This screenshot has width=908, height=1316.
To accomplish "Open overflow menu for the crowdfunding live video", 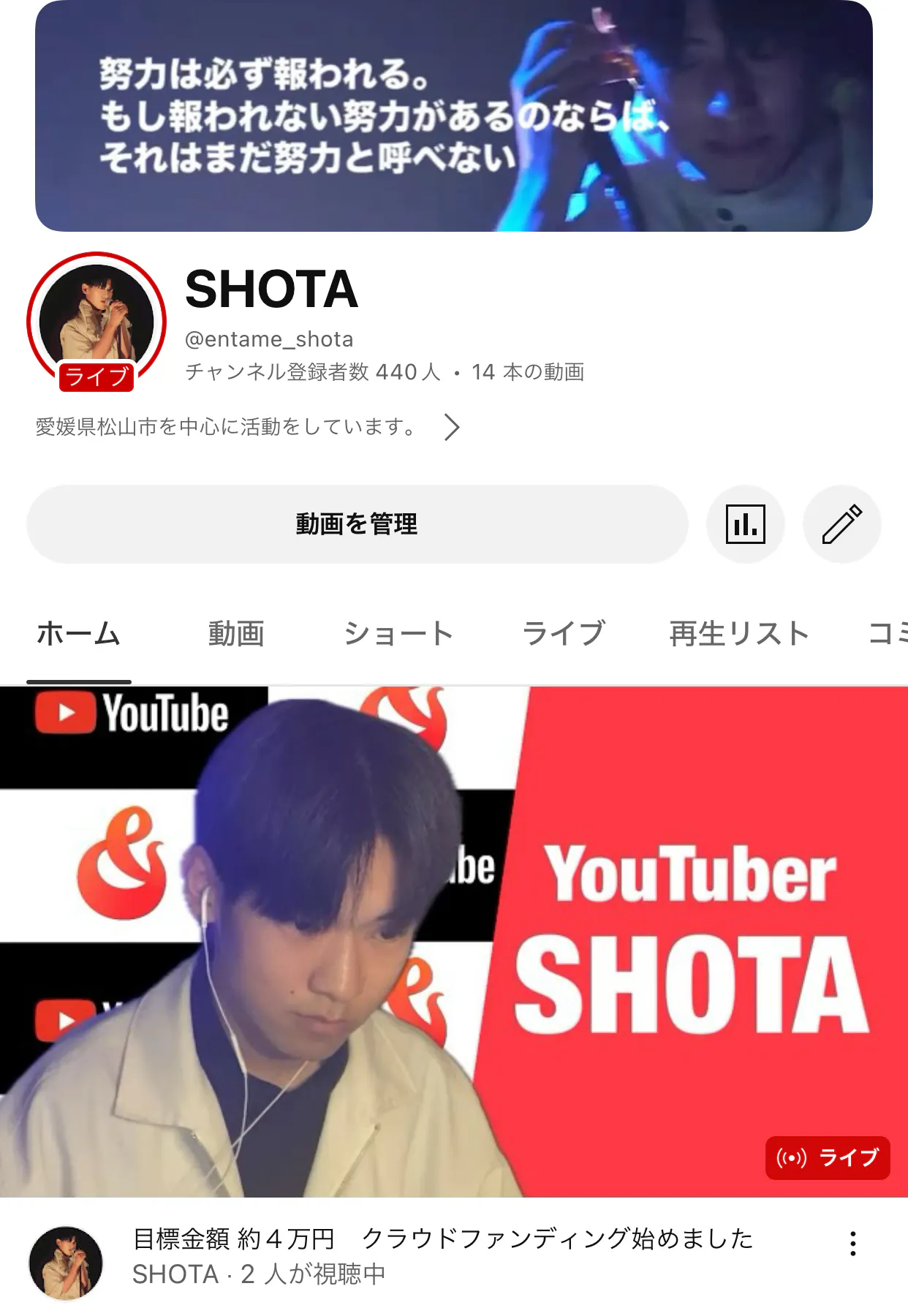I will [x=852, y=1244].
